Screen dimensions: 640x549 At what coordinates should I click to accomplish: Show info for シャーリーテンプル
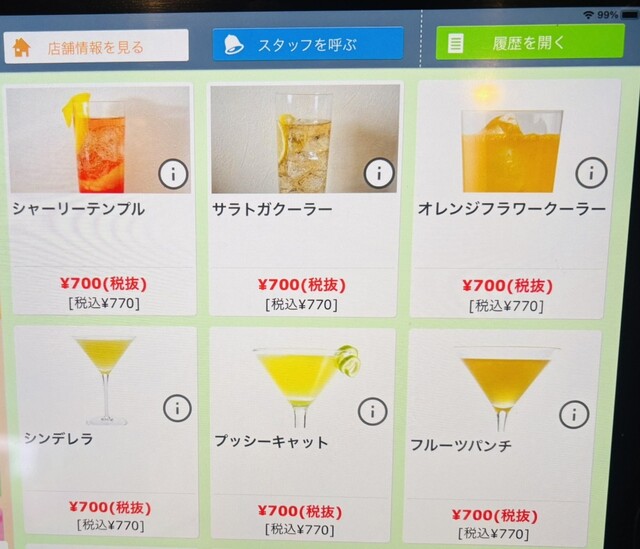[x=173, y=175]
